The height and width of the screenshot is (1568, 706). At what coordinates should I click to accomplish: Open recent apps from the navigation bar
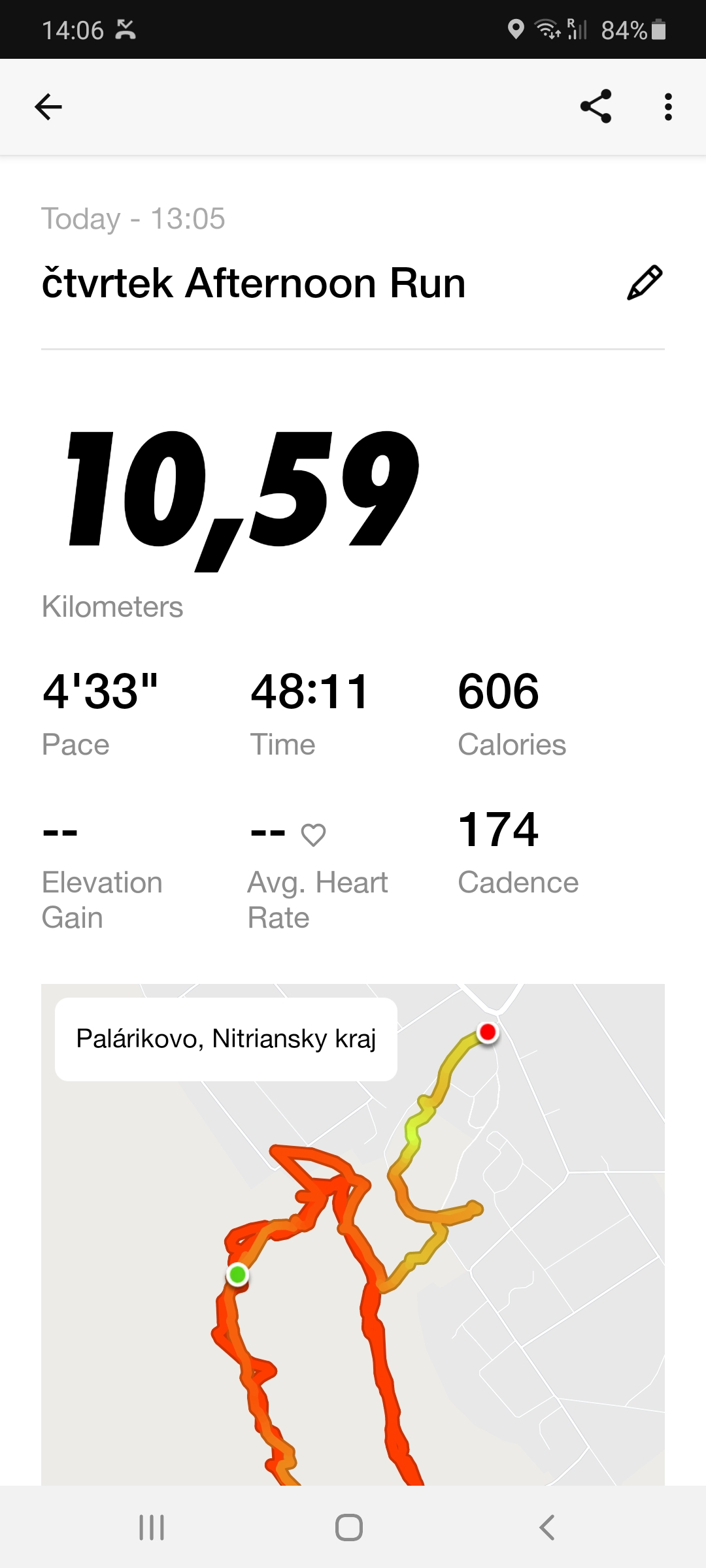[x=152, y=1527]
